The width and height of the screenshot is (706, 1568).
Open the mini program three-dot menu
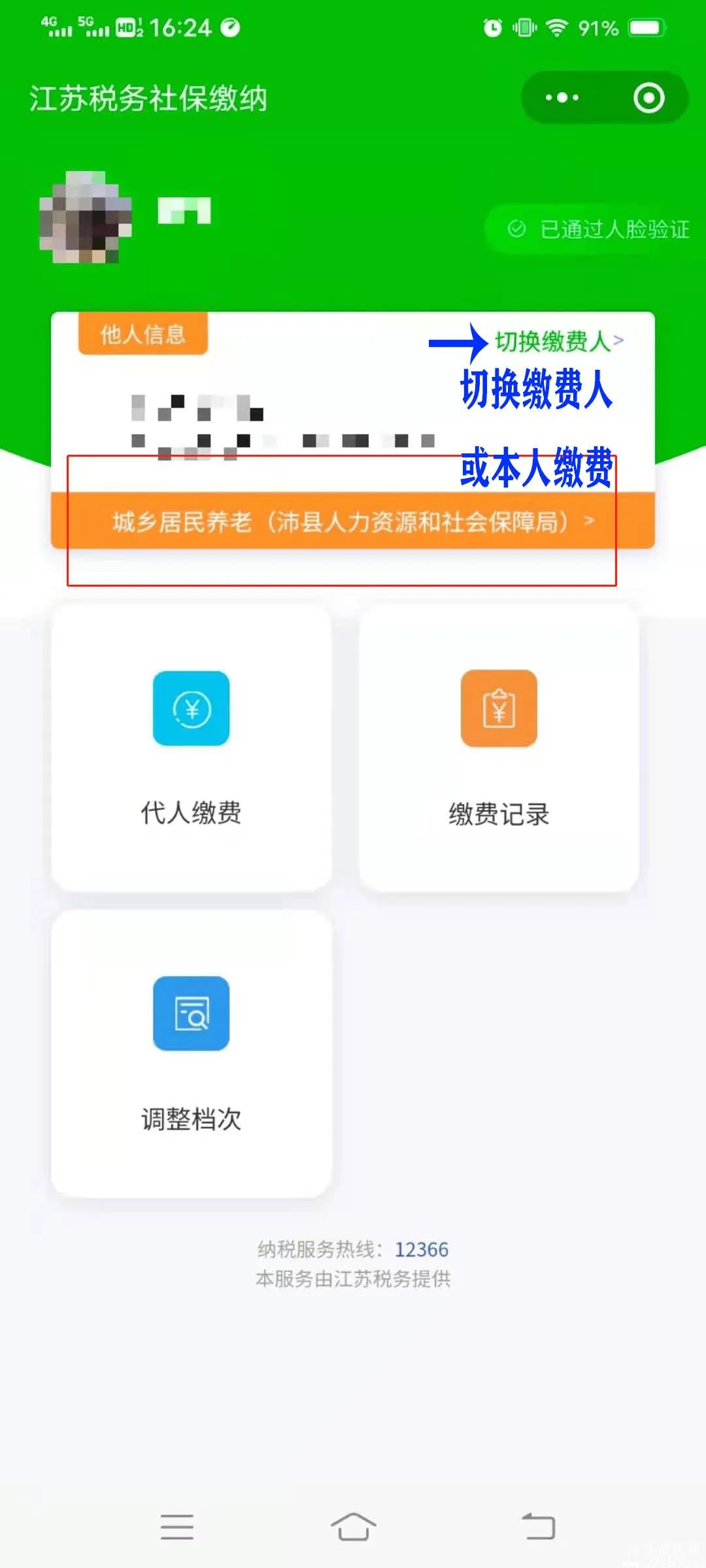(x=562, y=98)
